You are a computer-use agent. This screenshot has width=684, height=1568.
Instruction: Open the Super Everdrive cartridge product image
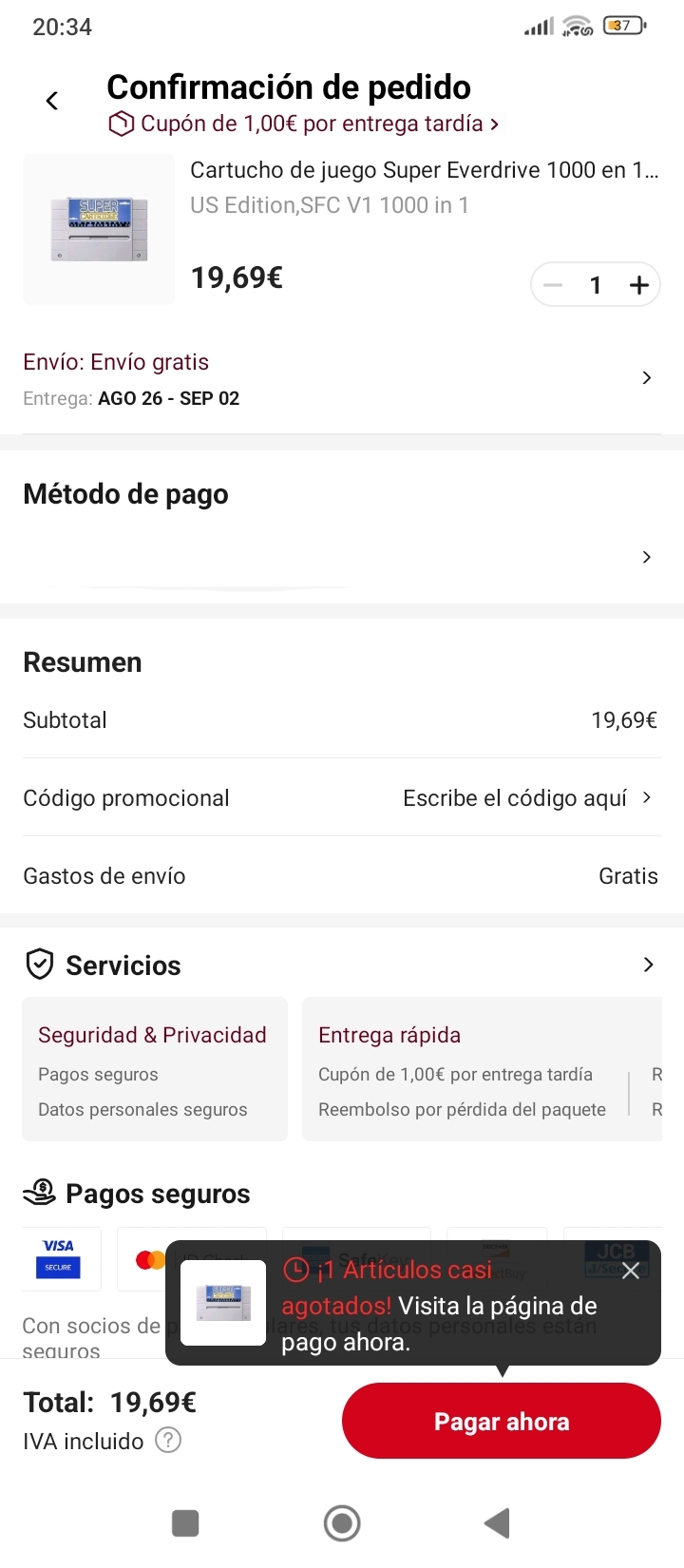click(99, 229)
